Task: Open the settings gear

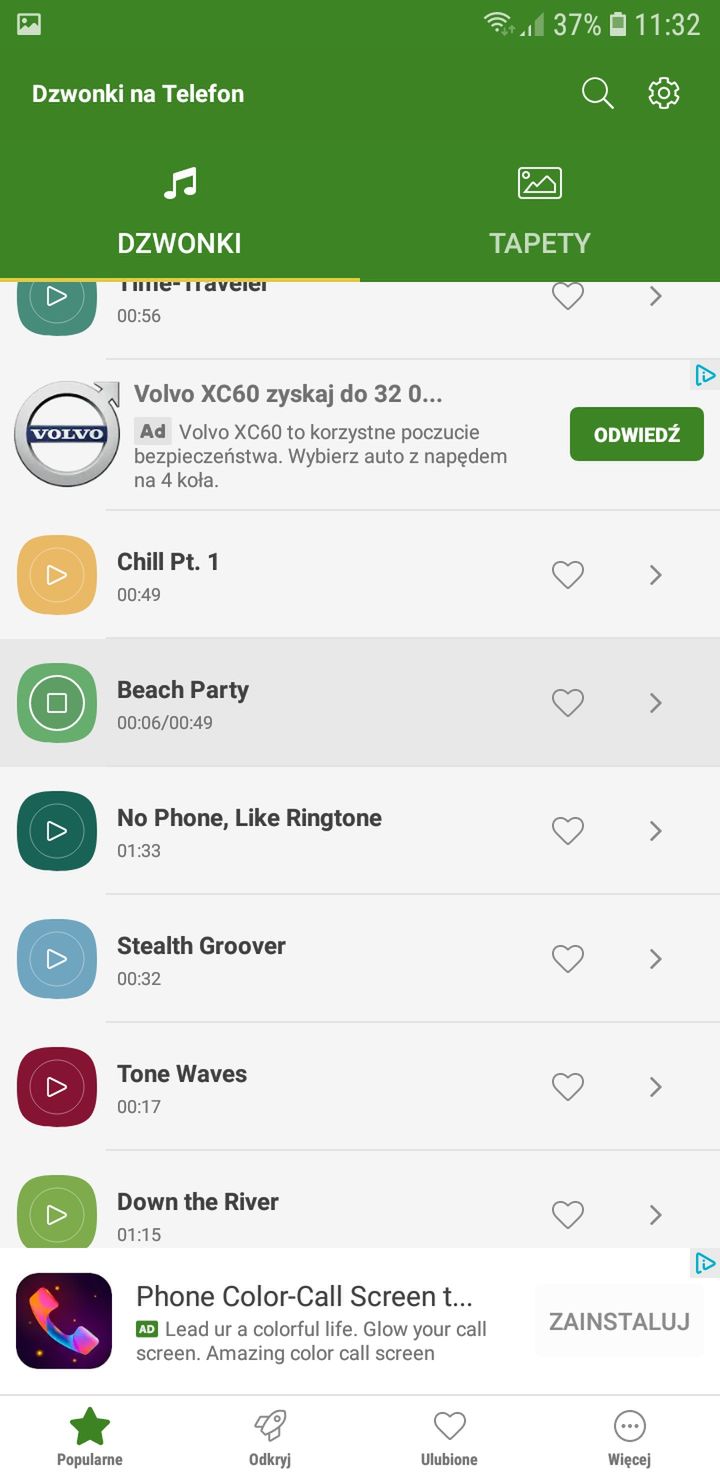Action: [x=664, y=94]
